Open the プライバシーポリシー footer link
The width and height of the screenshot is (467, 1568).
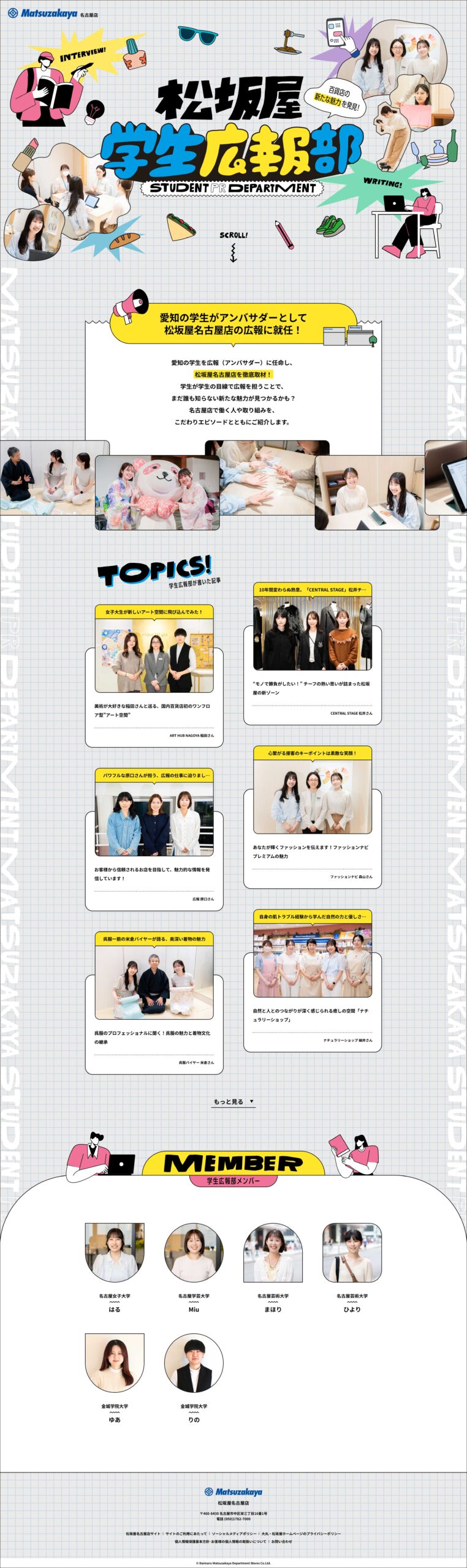pyautogui.click(x=301, y=1534)
